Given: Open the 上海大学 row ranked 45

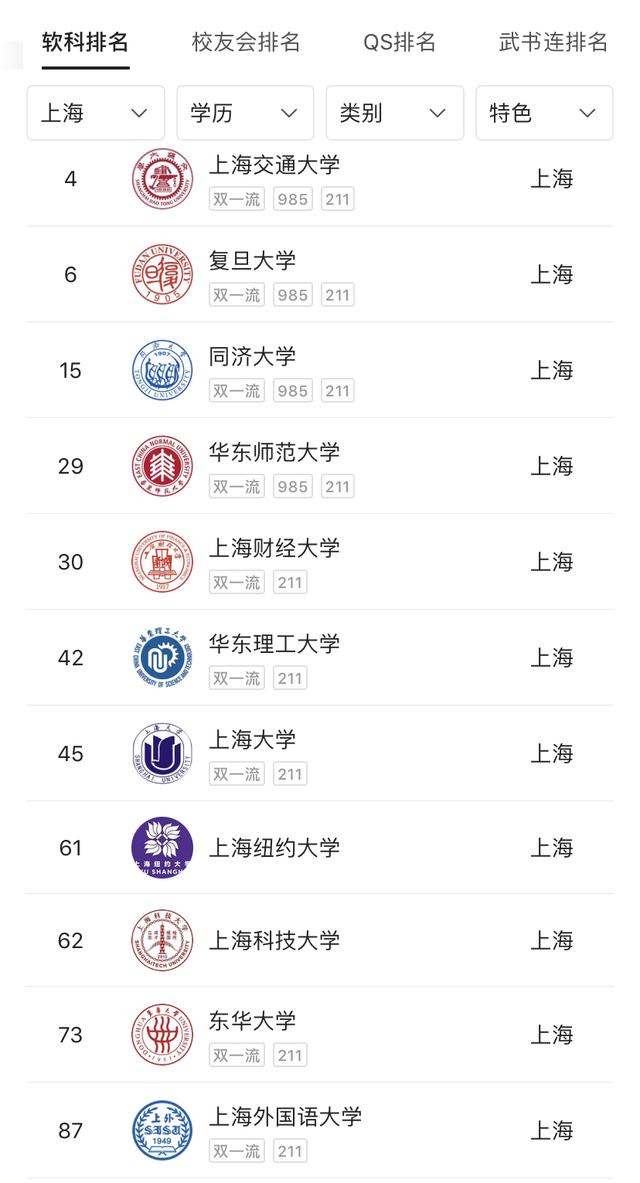Looking at the screenshot, I should click(x=320, y=754).
